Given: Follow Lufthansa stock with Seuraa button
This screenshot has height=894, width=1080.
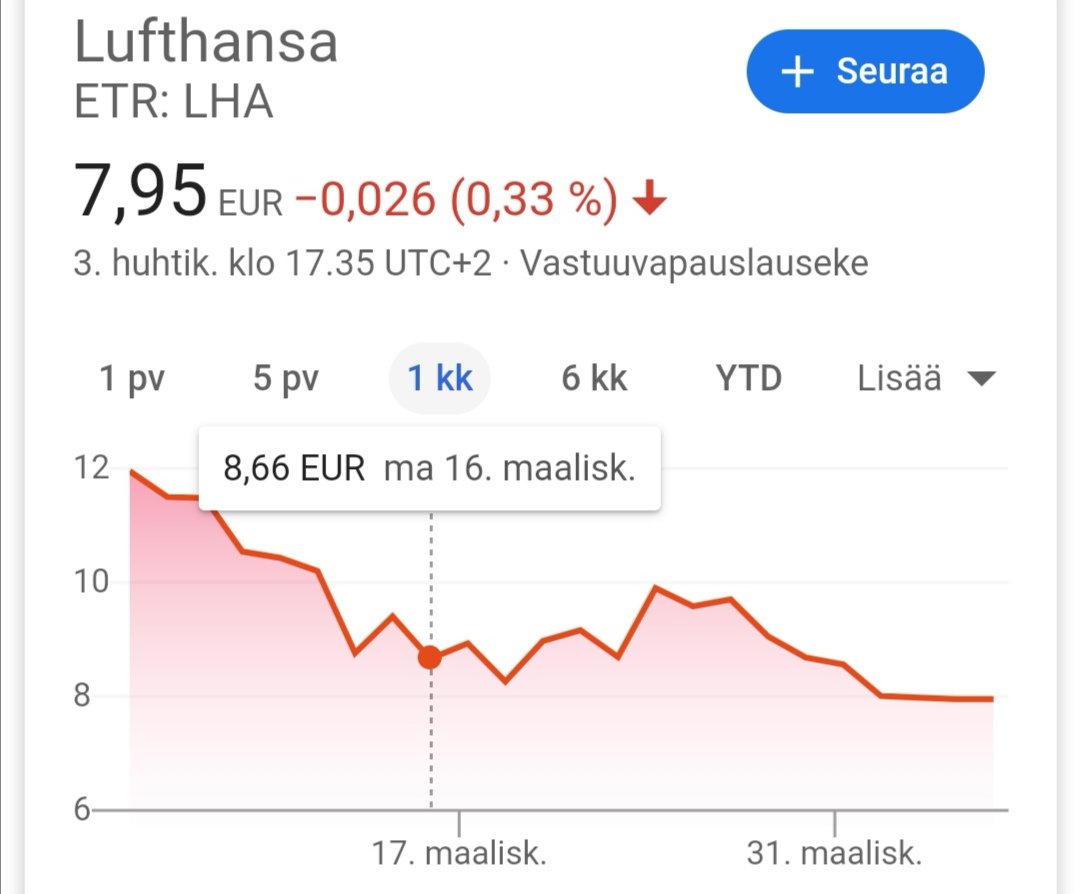Looking at the screenshot, I should (x=865, y=72).
